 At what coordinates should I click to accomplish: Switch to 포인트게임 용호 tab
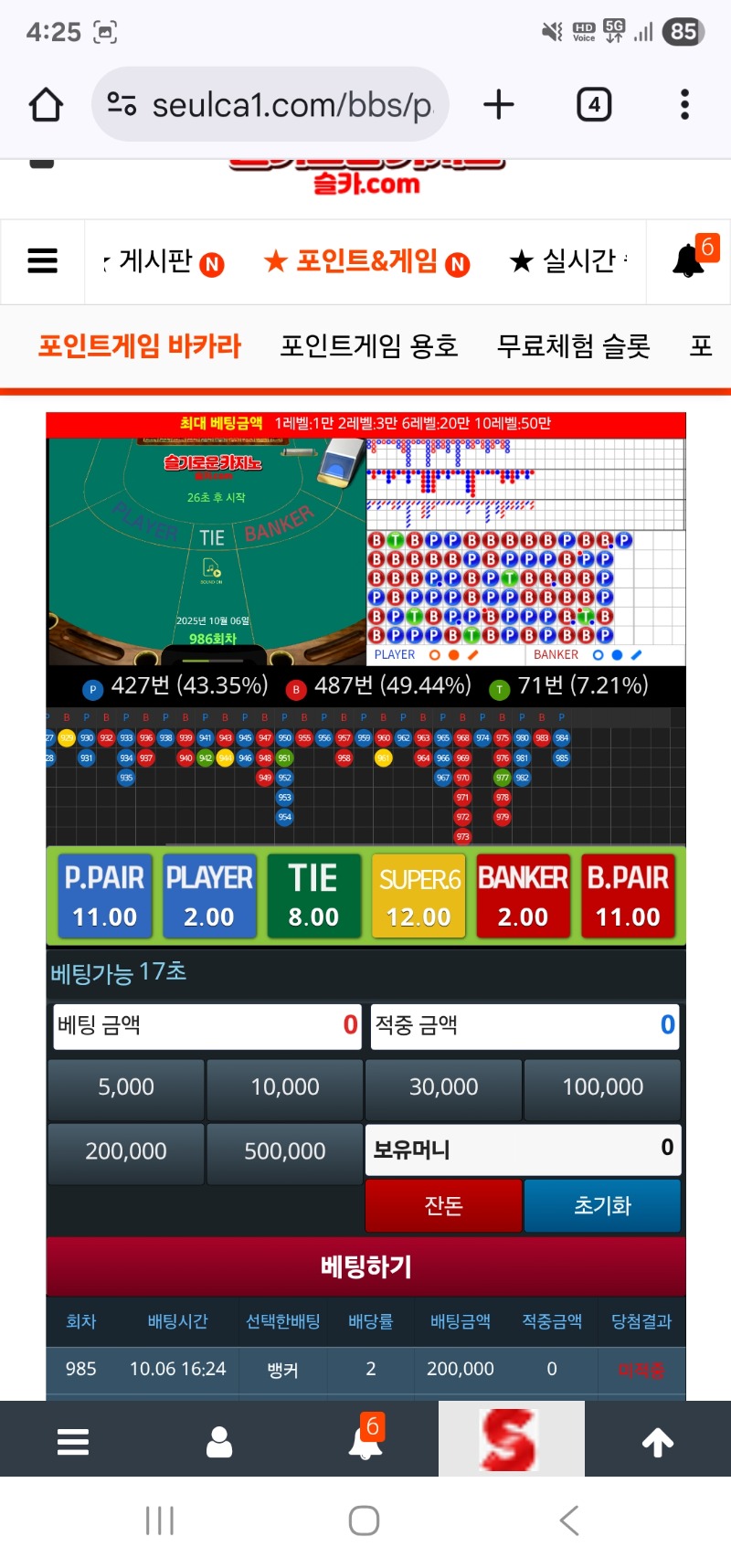[368, 346]
